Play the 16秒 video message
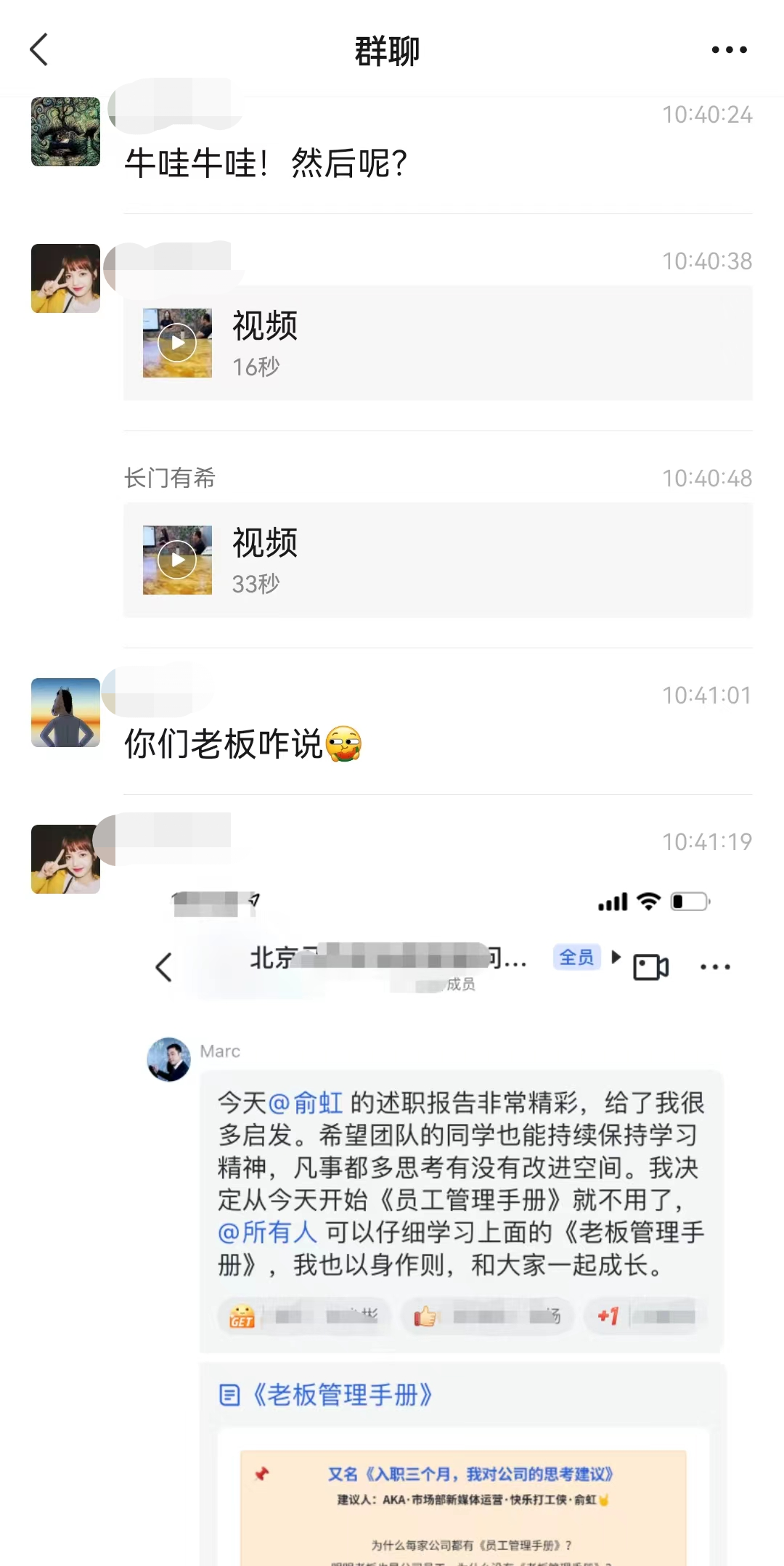This screenshot has width=784, height=1566. 177,343
